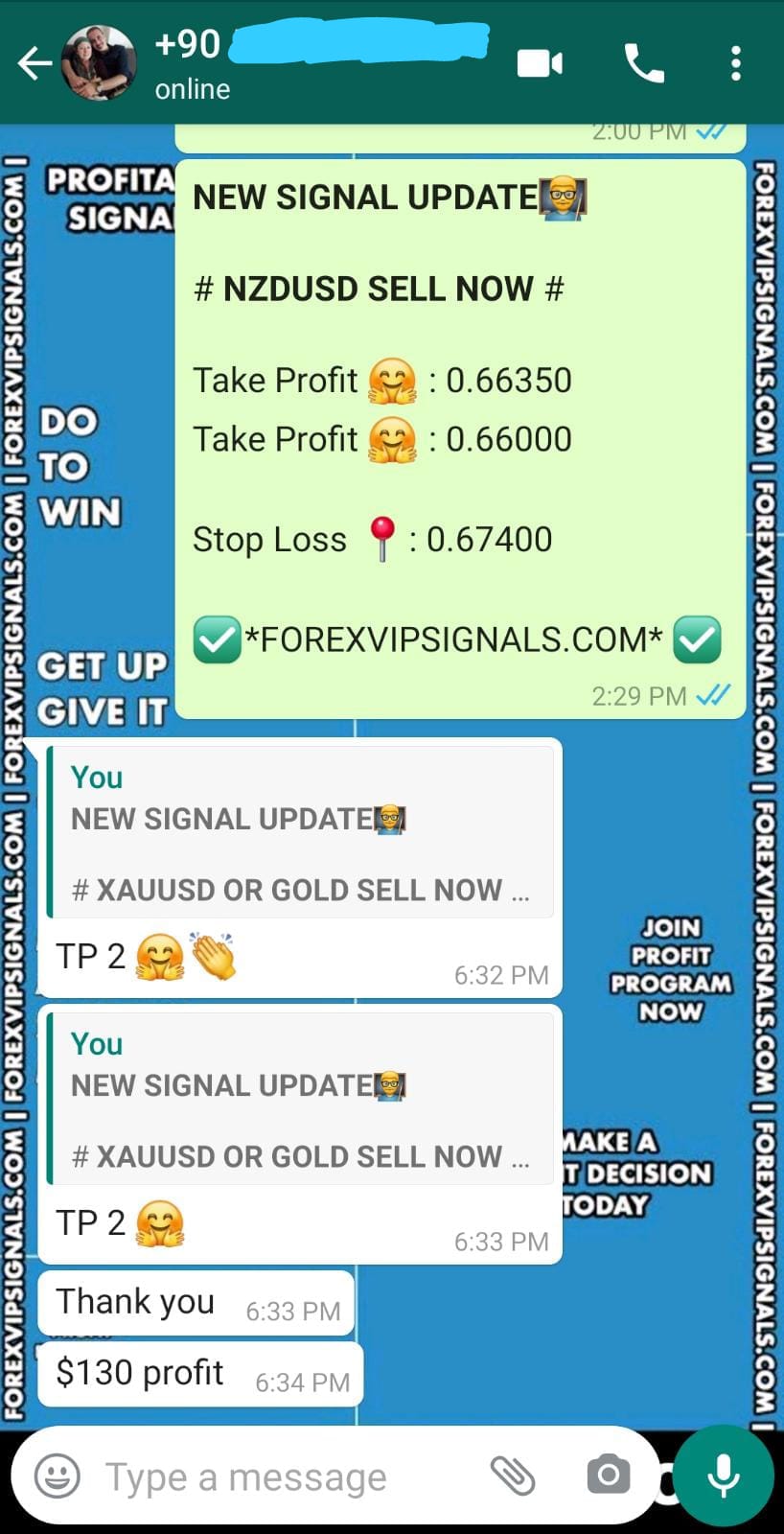Open the emoji picker

point(58,1476)
